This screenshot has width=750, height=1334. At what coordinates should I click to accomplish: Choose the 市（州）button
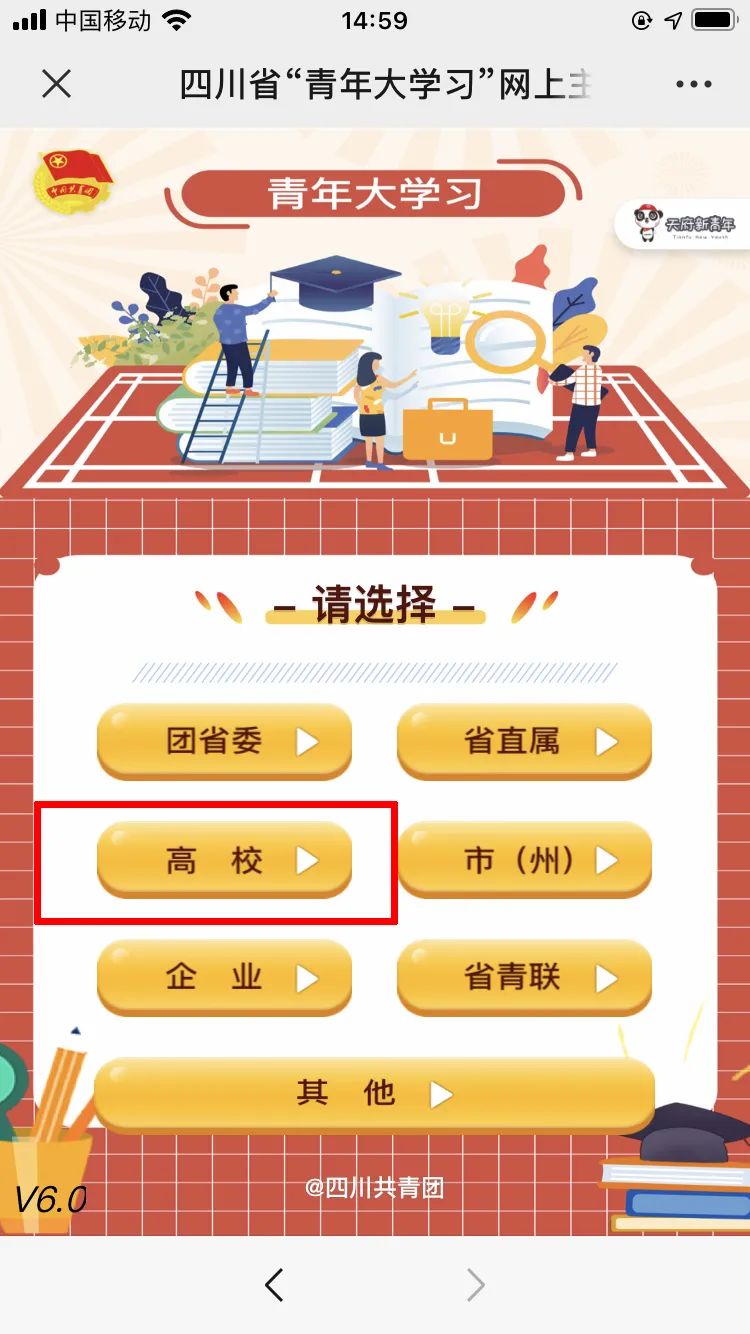(524, 860)
